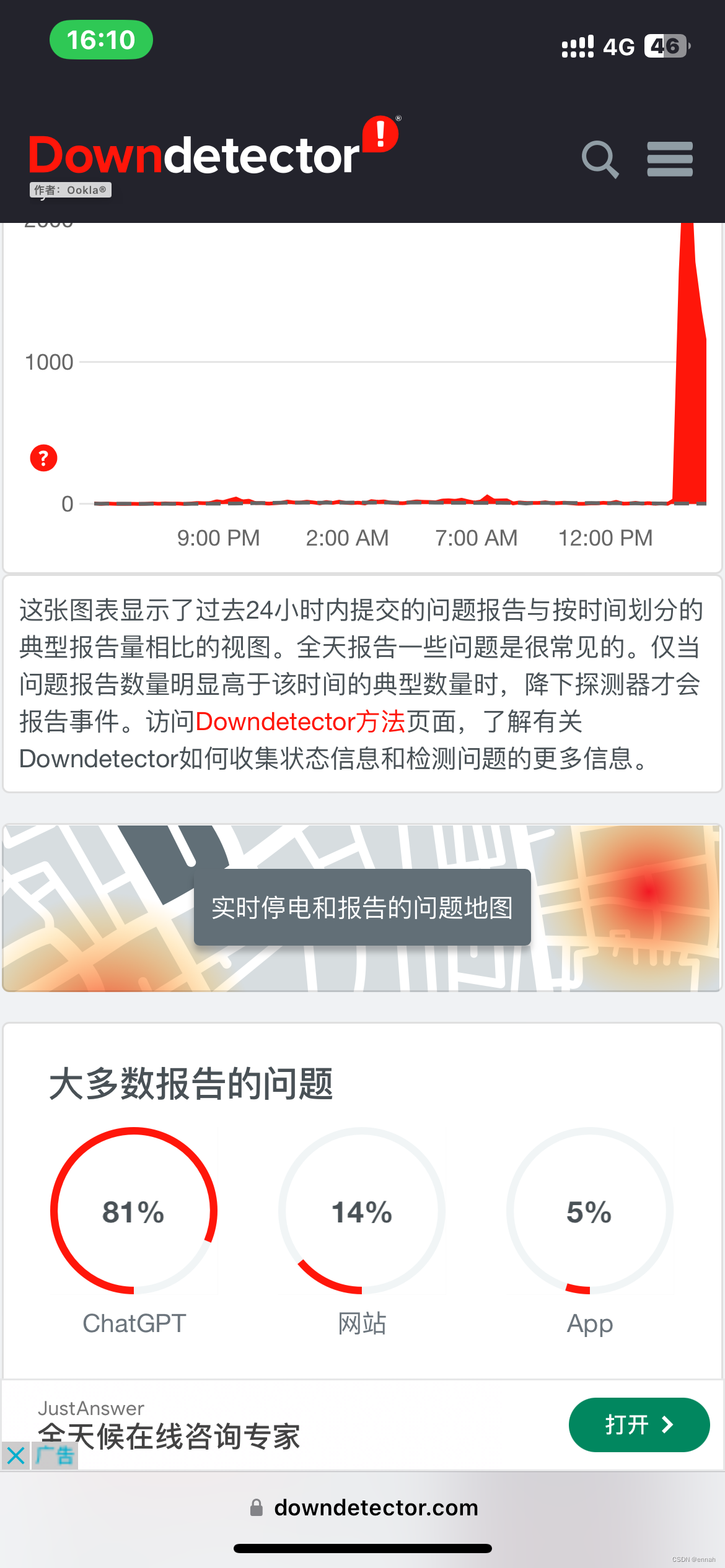Tap the green 打开 button

(x=639, y=1425)
